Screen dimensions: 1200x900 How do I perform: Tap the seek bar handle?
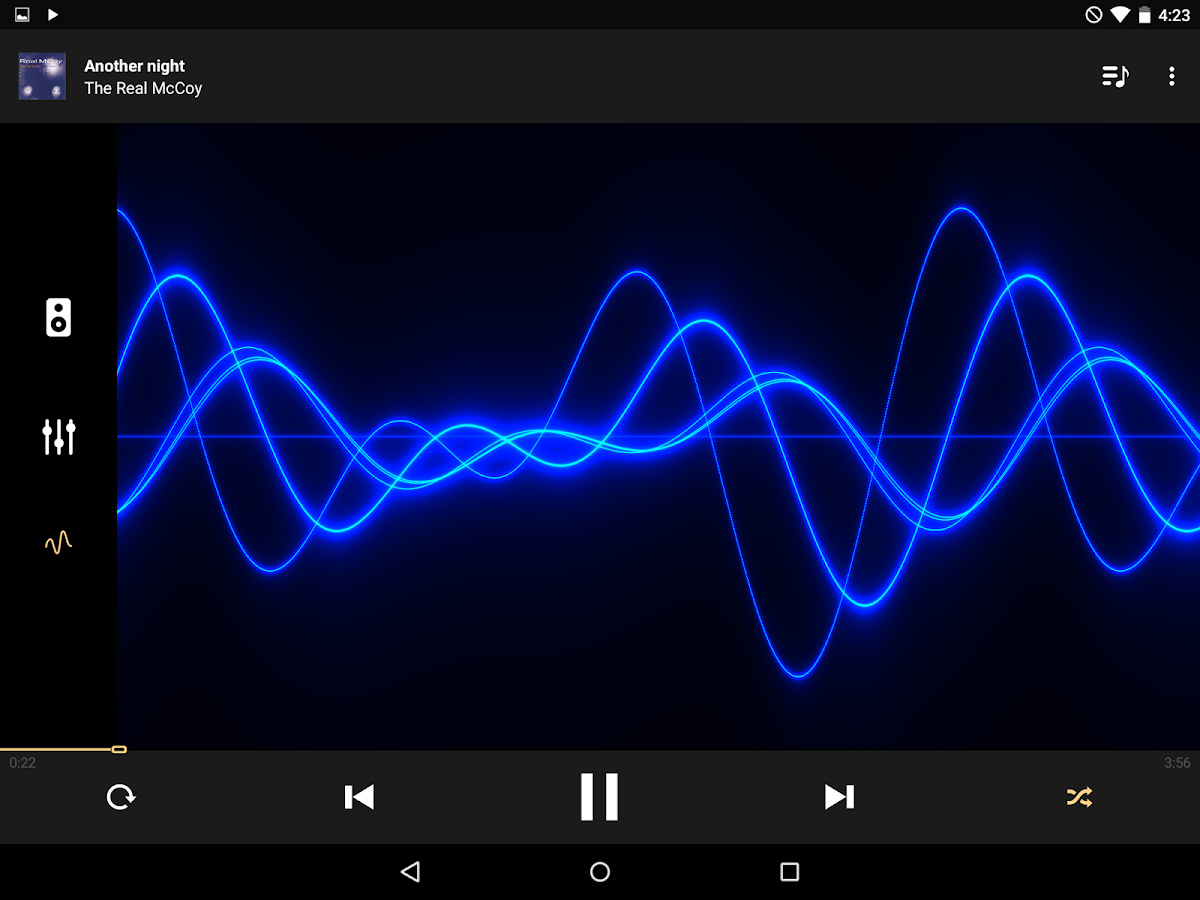[x=119, y=749]
